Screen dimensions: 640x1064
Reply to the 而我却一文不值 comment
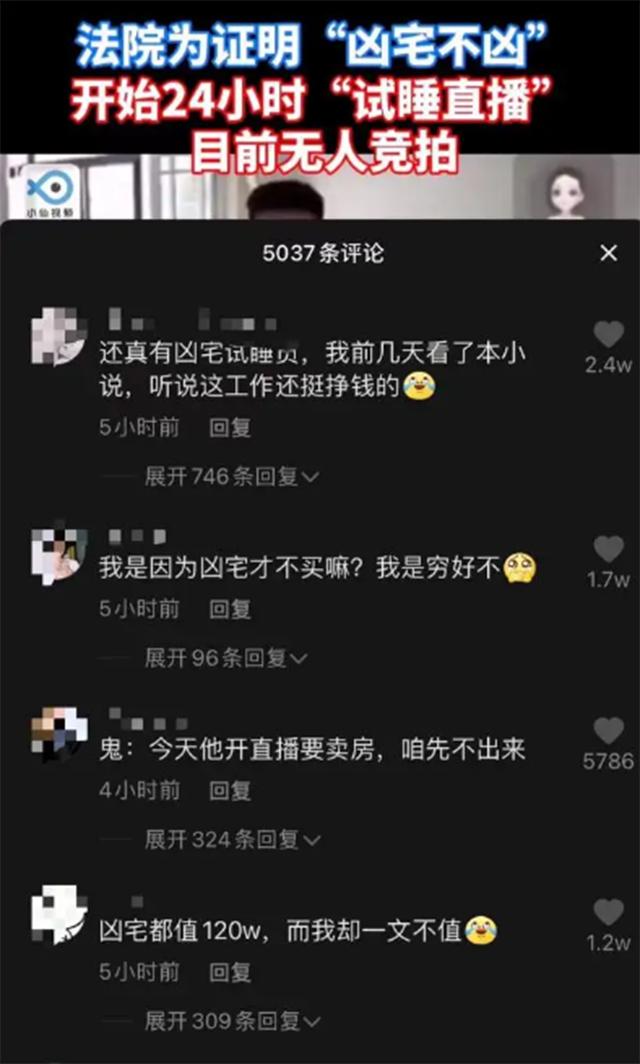click(230, 972)
